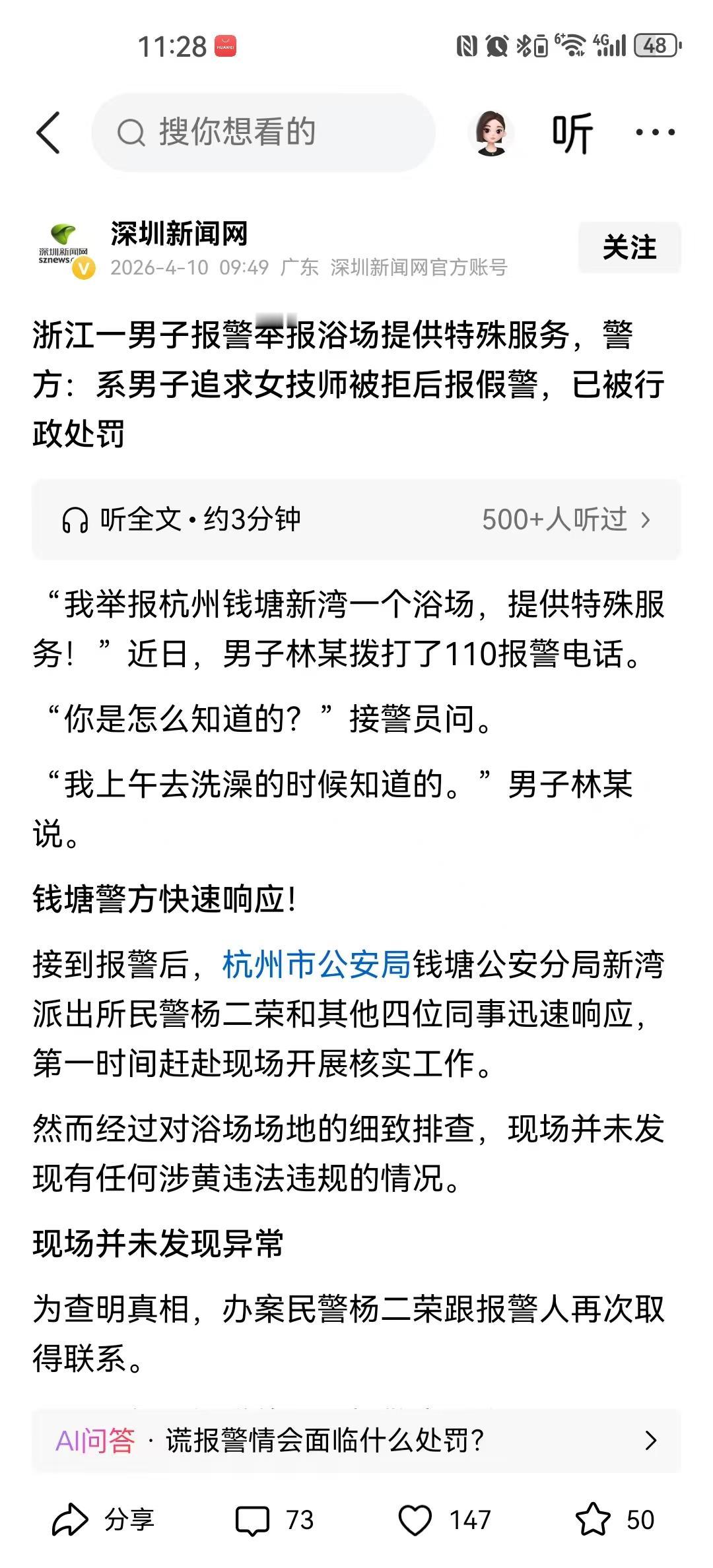Open the more options menu via three dots

655,132
